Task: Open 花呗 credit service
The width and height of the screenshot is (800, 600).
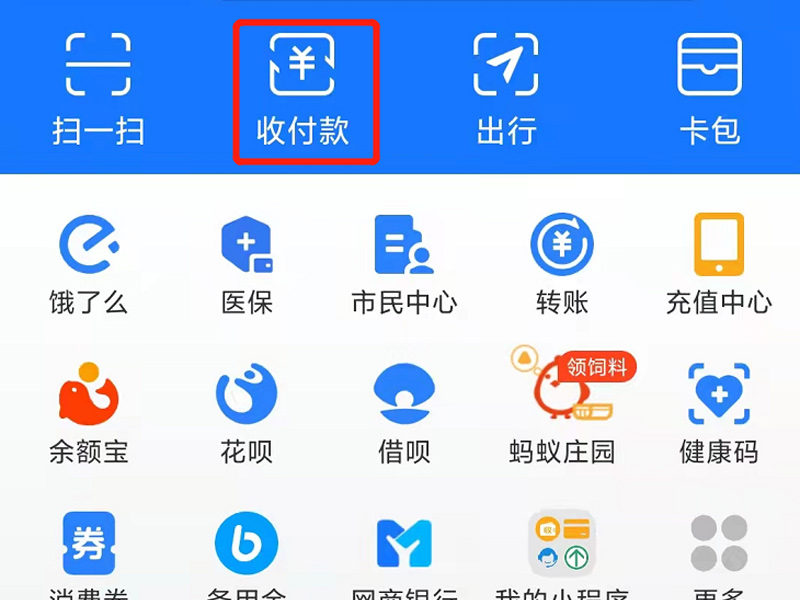Action: [246, 410]
